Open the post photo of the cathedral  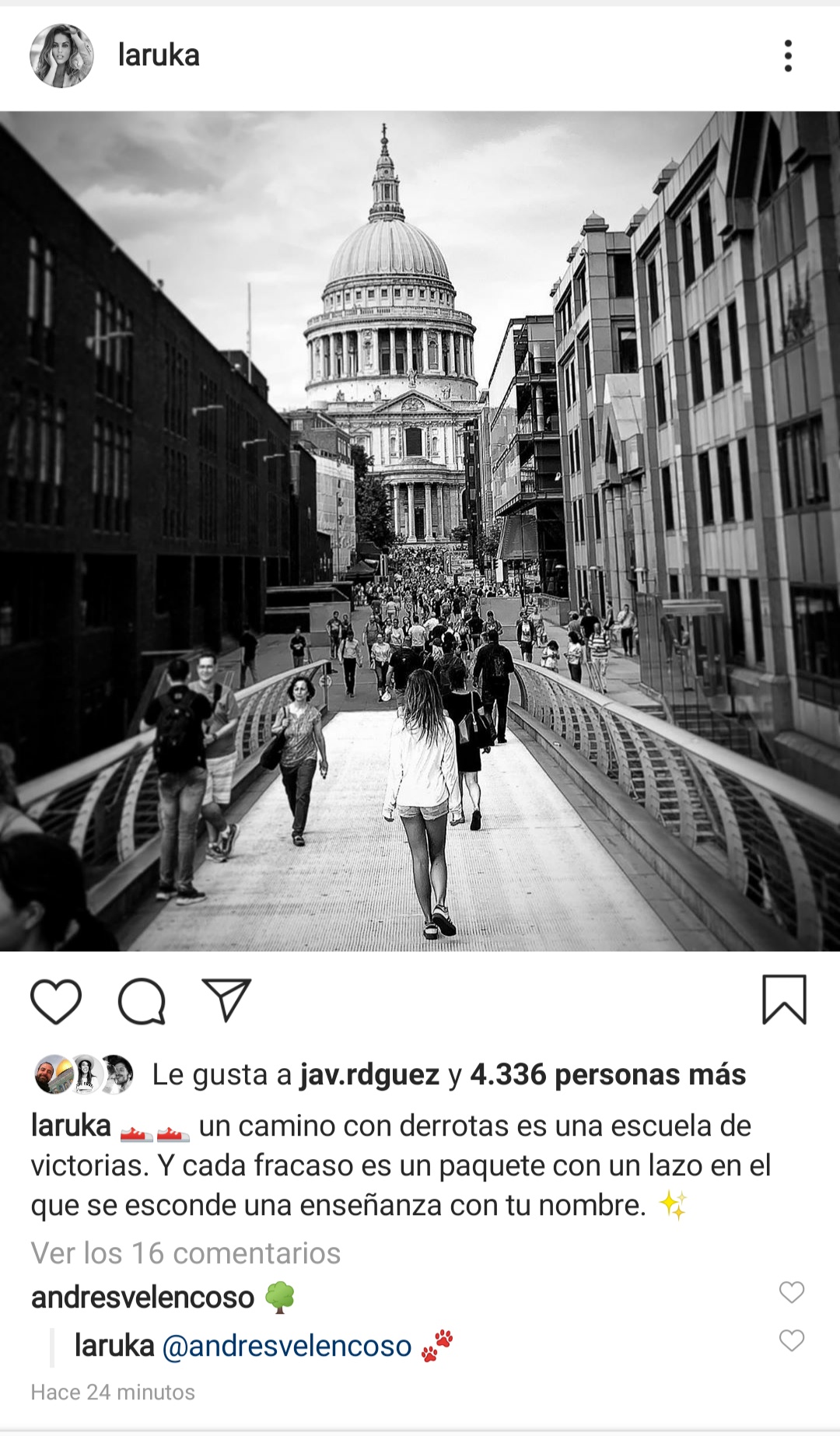coord(420,531)
